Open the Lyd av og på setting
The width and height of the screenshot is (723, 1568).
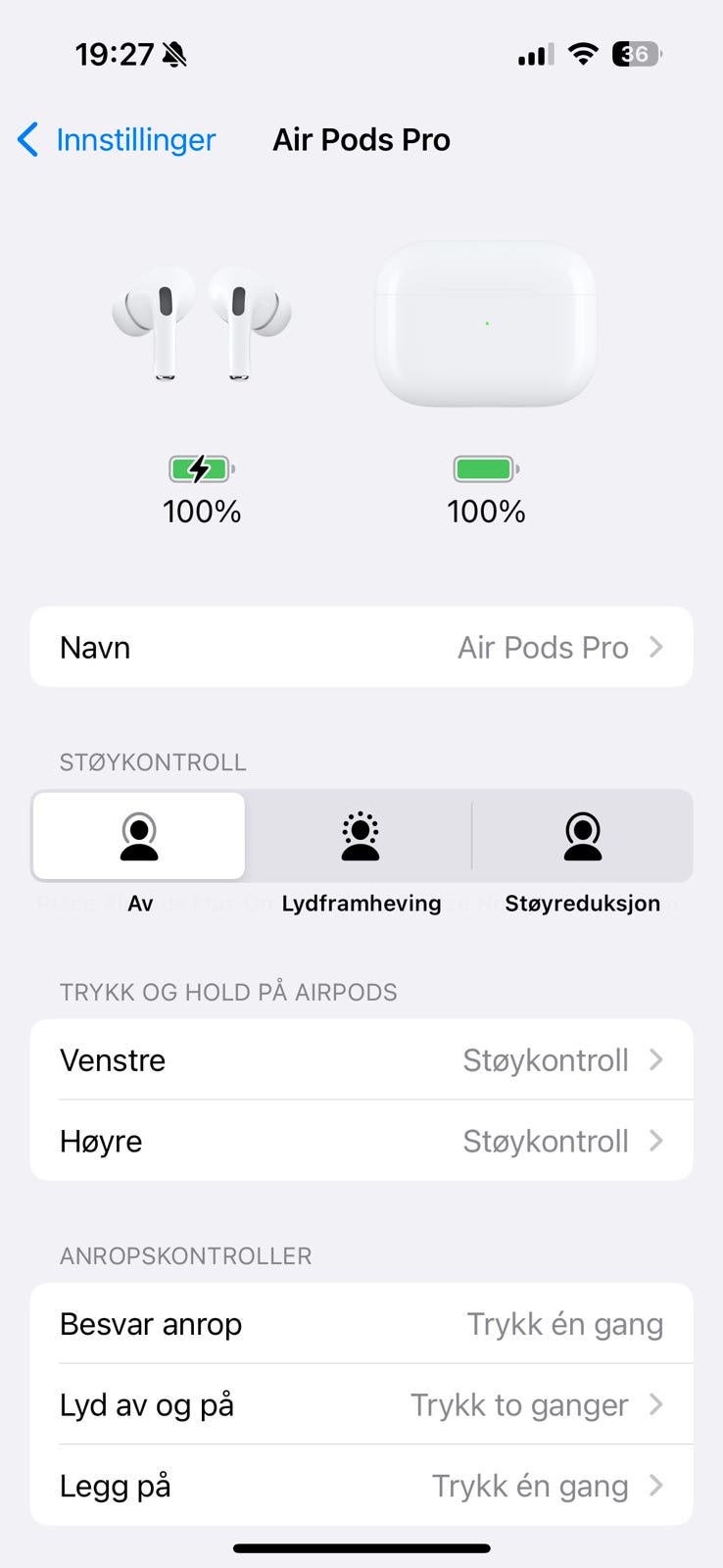(x=361, y=1405)
